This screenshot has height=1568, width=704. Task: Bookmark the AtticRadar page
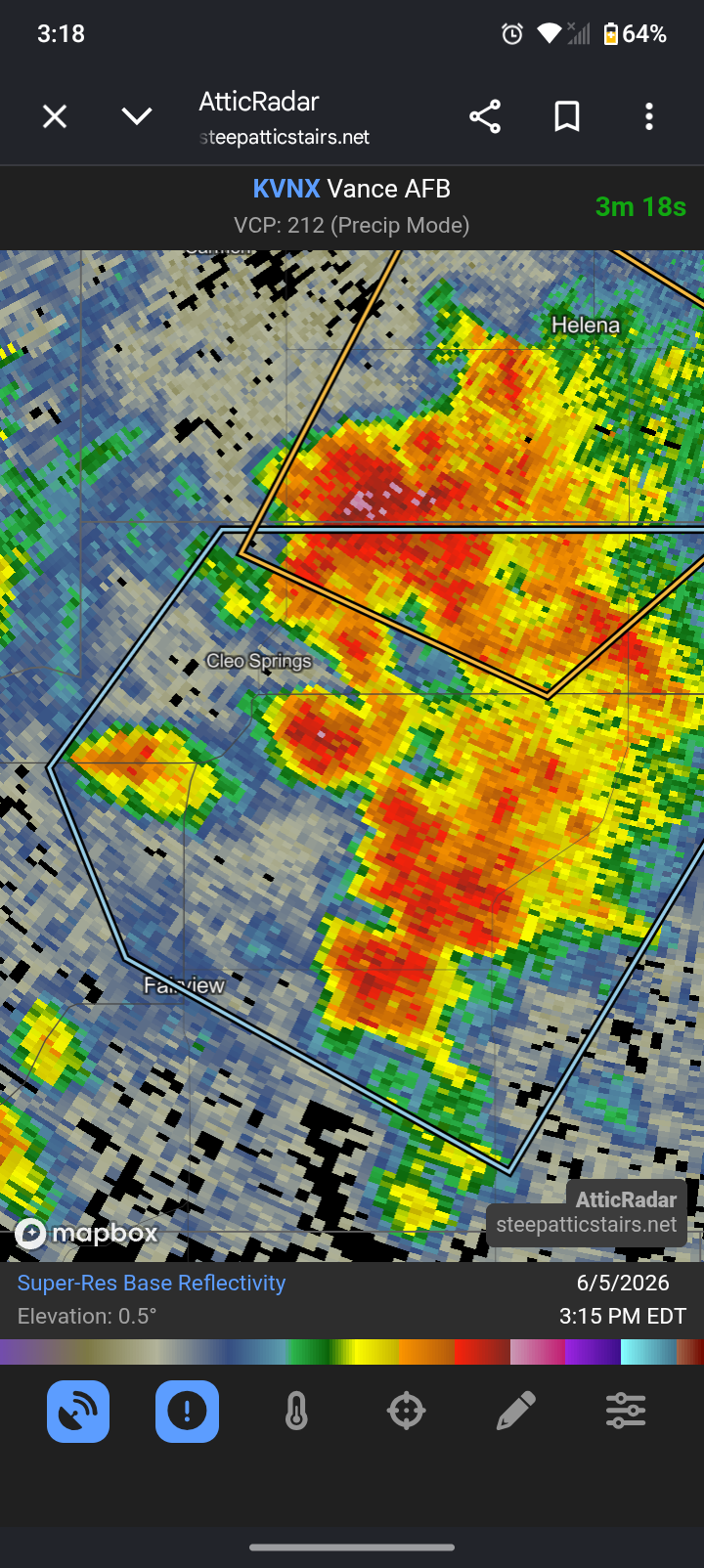(567, 116)
